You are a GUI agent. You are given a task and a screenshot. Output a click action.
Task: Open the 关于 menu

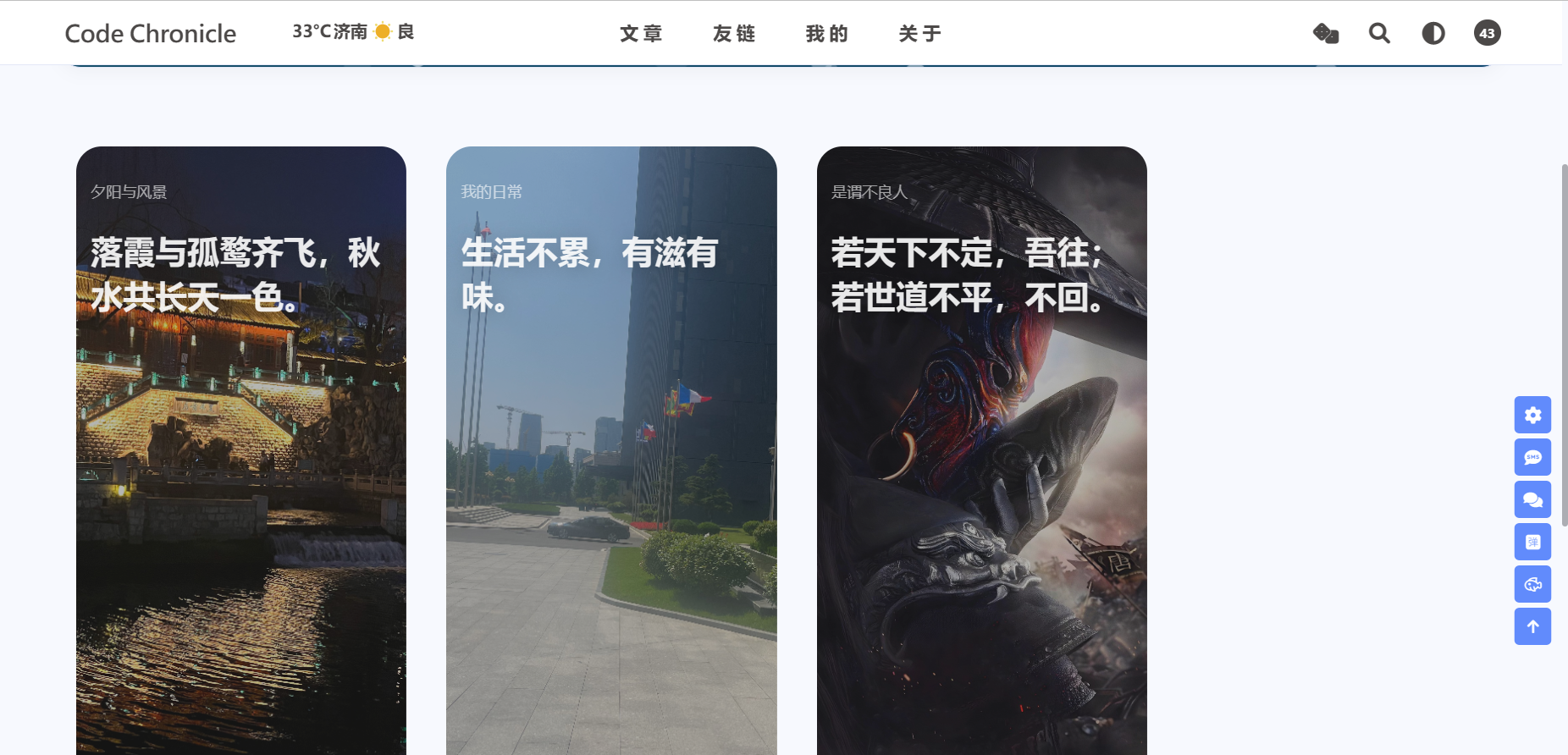(920, 34)
